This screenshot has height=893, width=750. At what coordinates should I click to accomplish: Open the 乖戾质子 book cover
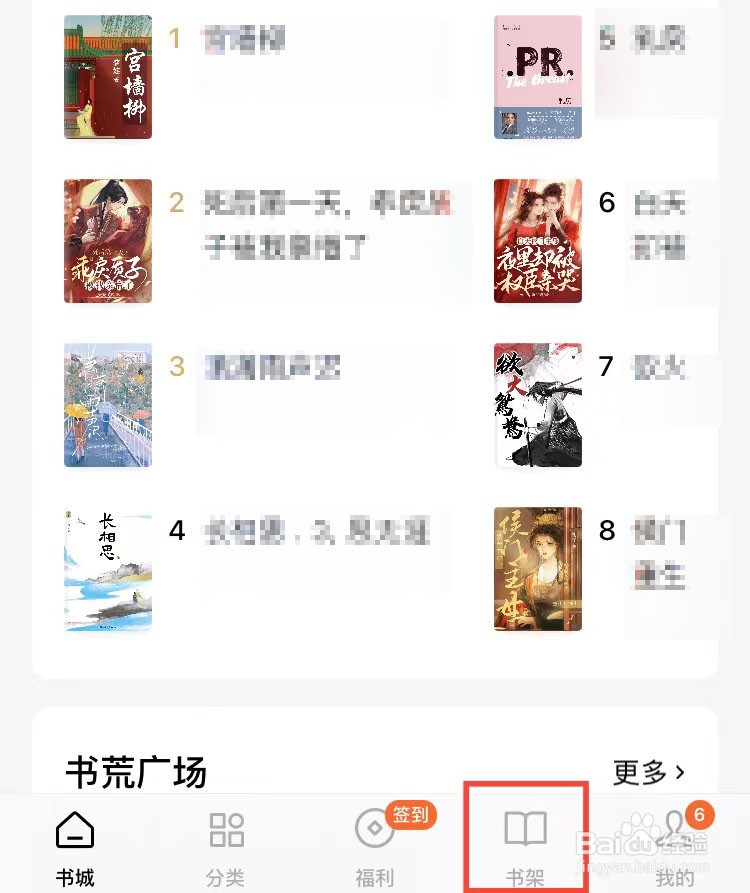click(107, 241)
